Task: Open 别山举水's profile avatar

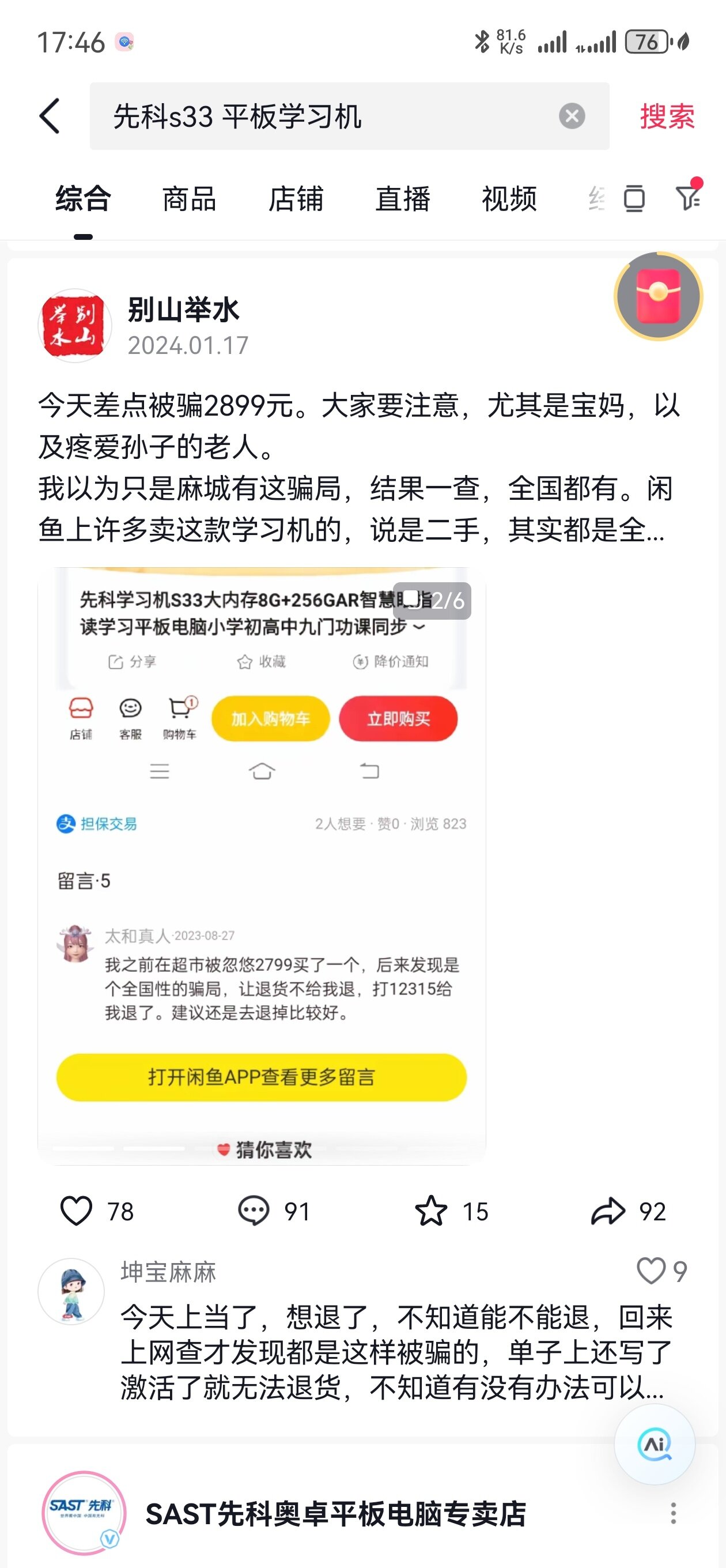Action: coord(75,326)
